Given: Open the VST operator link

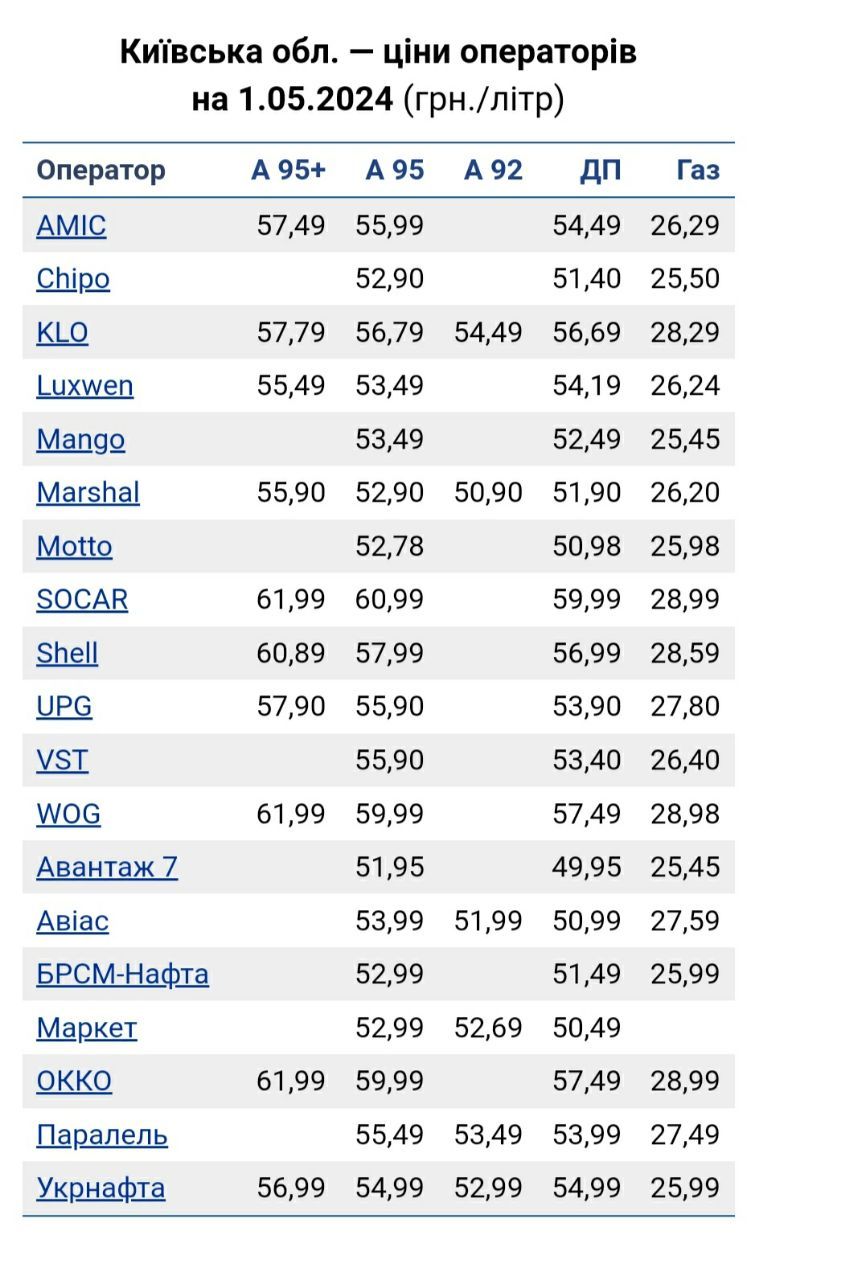Looking at the screenshot, I should [x=62, y=761].
